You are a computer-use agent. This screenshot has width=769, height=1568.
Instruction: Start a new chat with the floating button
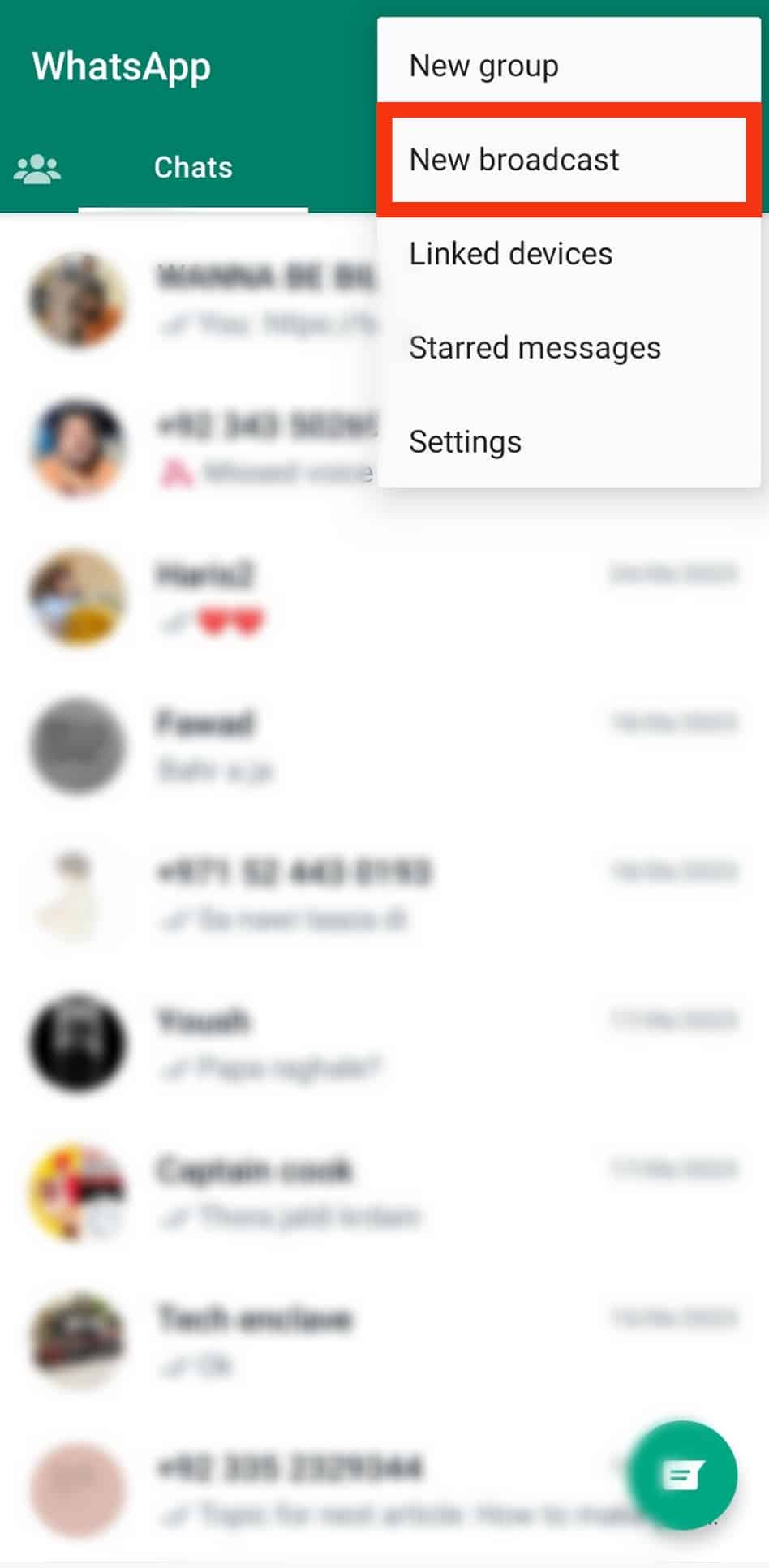point(682,1474)
